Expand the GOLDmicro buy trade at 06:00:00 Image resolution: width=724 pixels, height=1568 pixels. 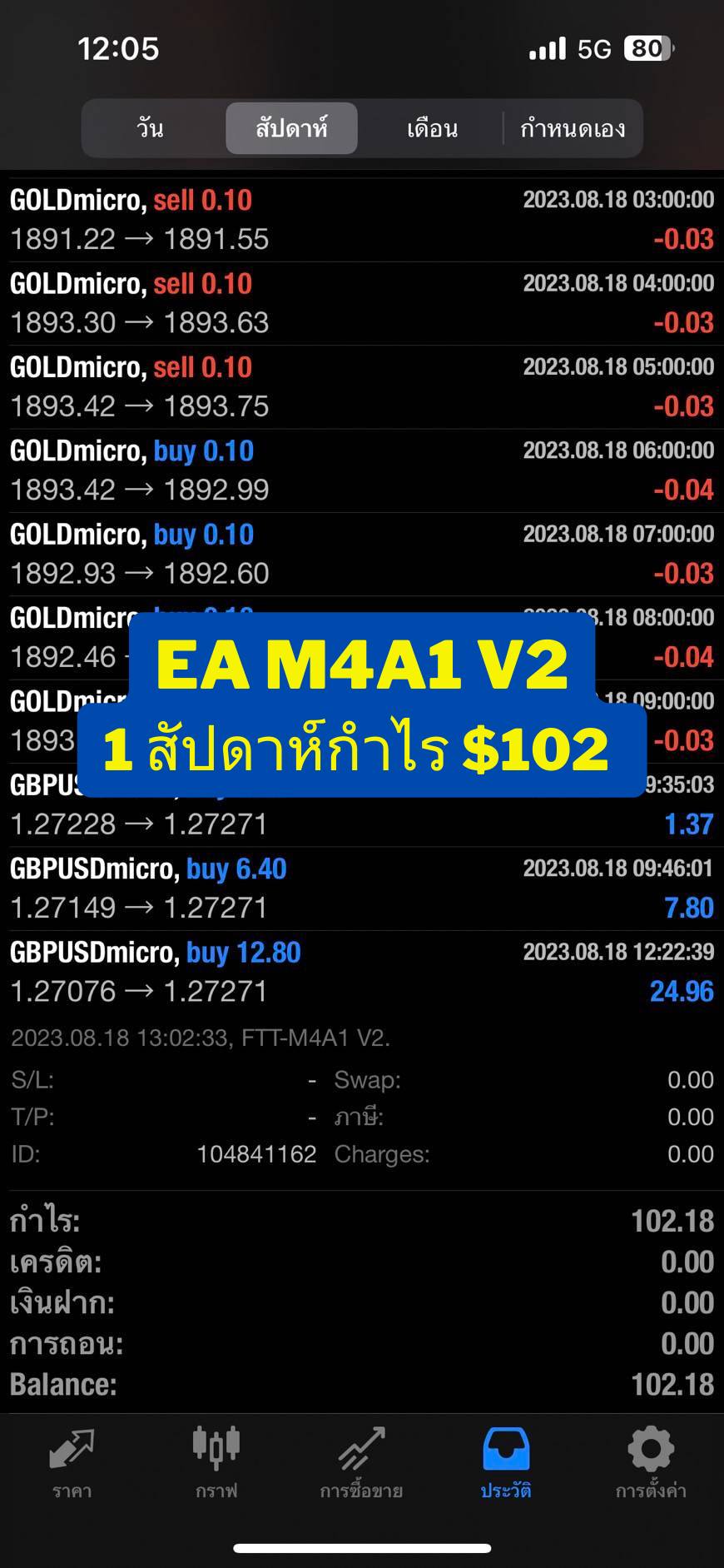(362, 470)
